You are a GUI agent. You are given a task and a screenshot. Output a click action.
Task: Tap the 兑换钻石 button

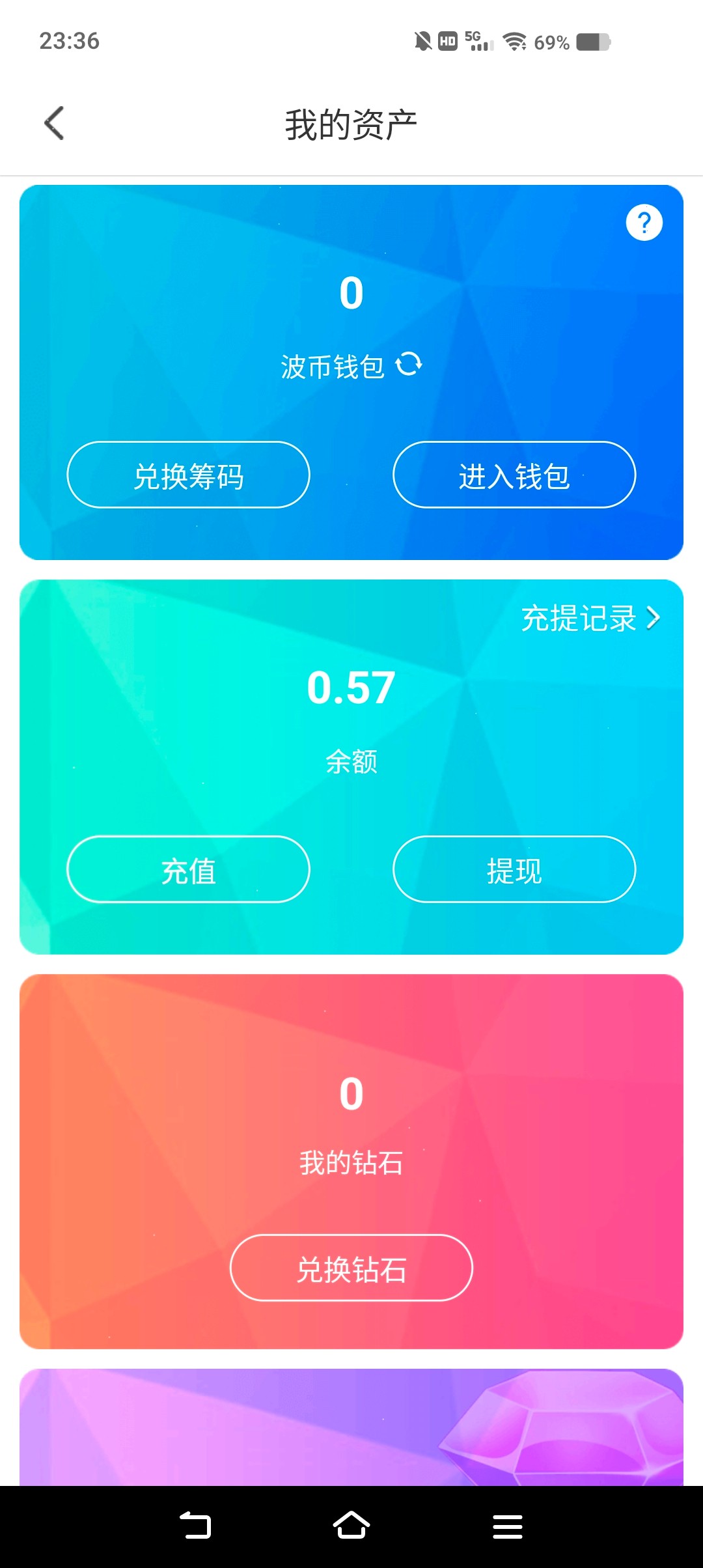point(351,1268)
